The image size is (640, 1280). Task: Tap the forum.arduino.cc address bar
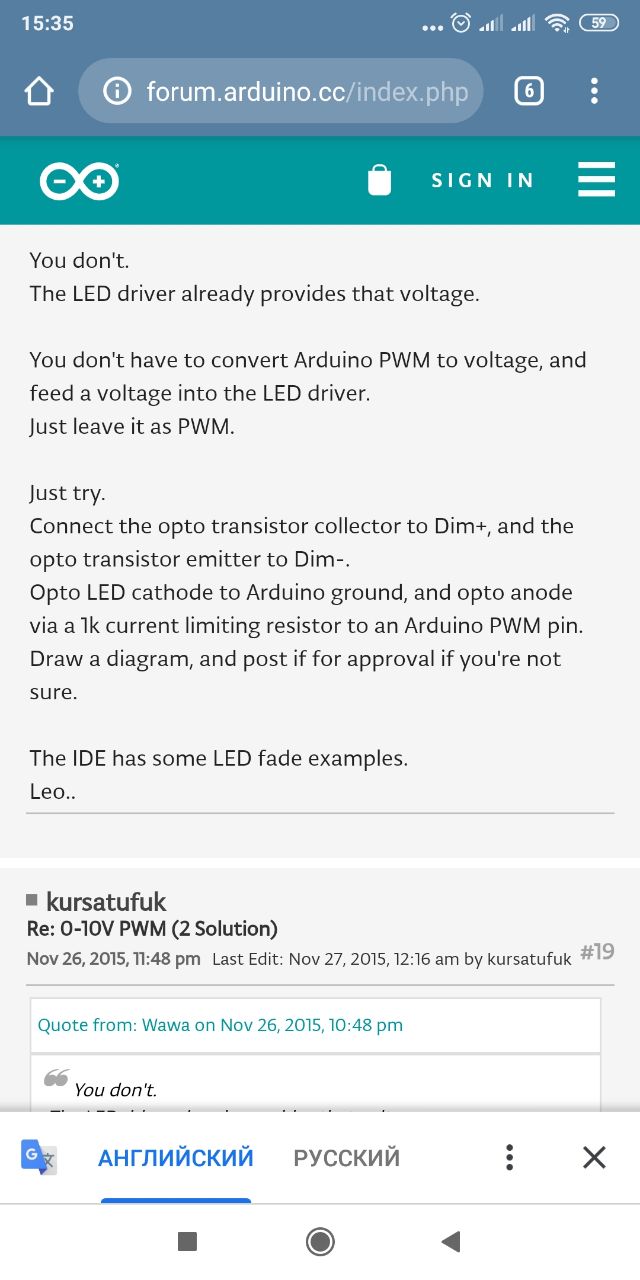point(280,92)
